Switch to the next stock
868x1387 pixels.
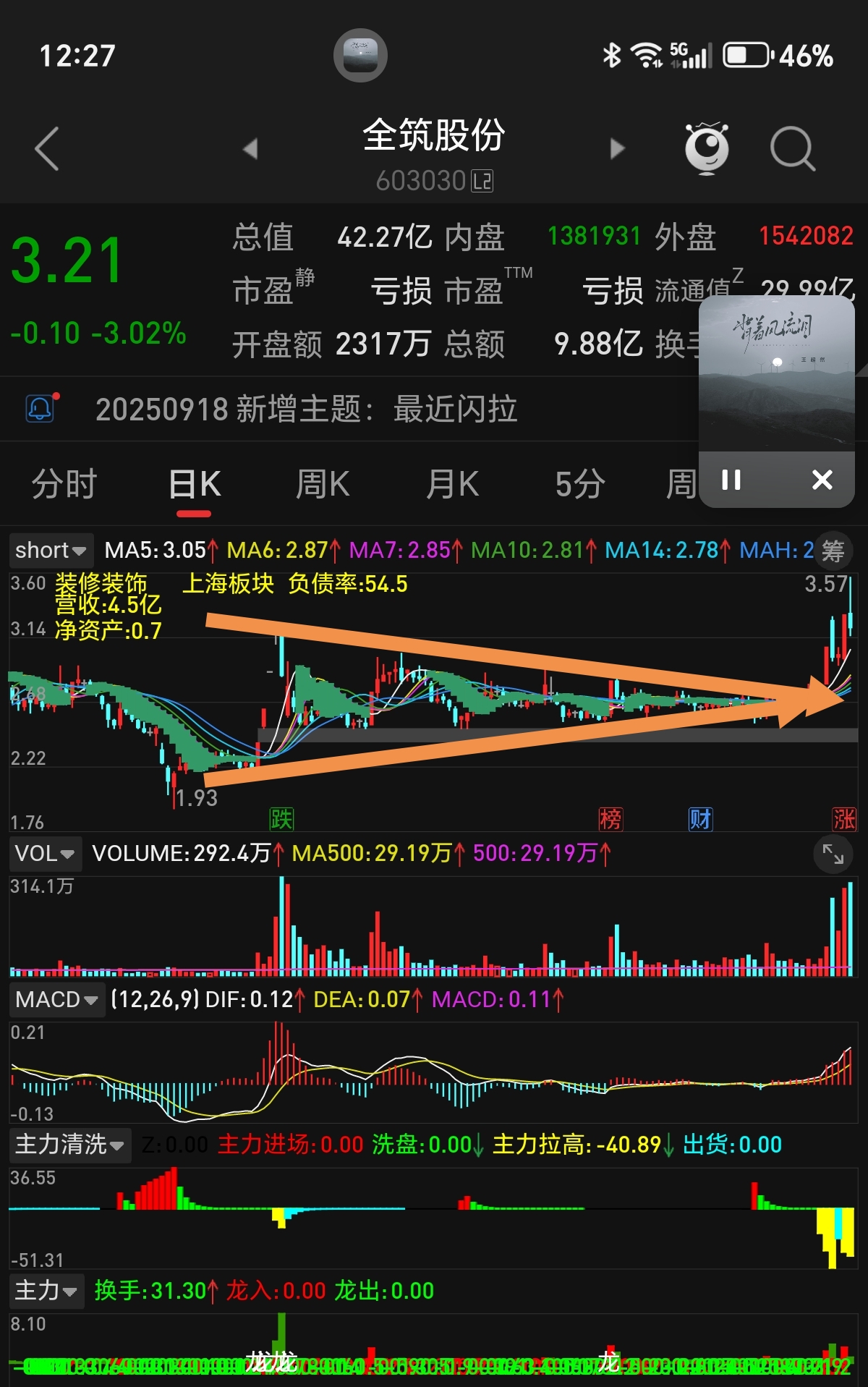click(617, 149)
